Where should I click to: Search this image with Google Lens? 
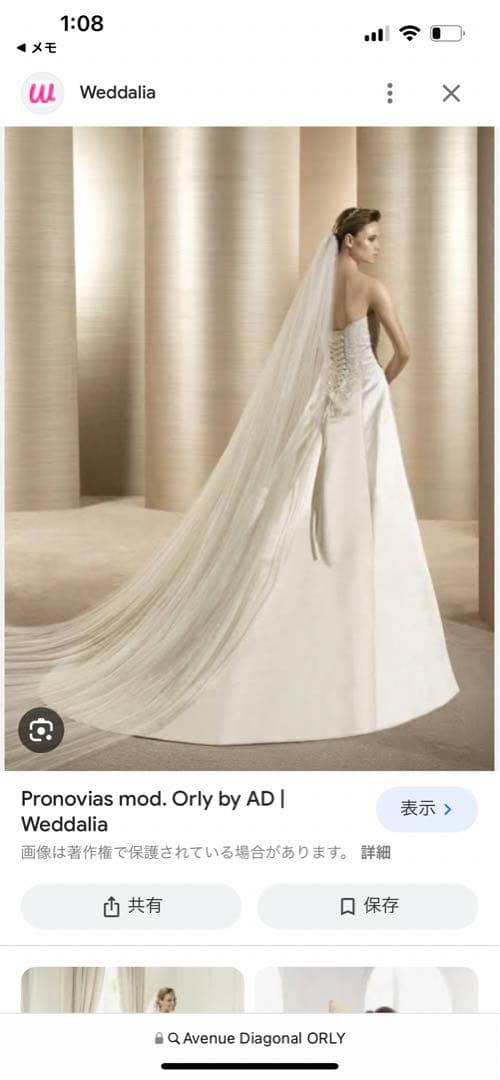(x=41, y=730)
